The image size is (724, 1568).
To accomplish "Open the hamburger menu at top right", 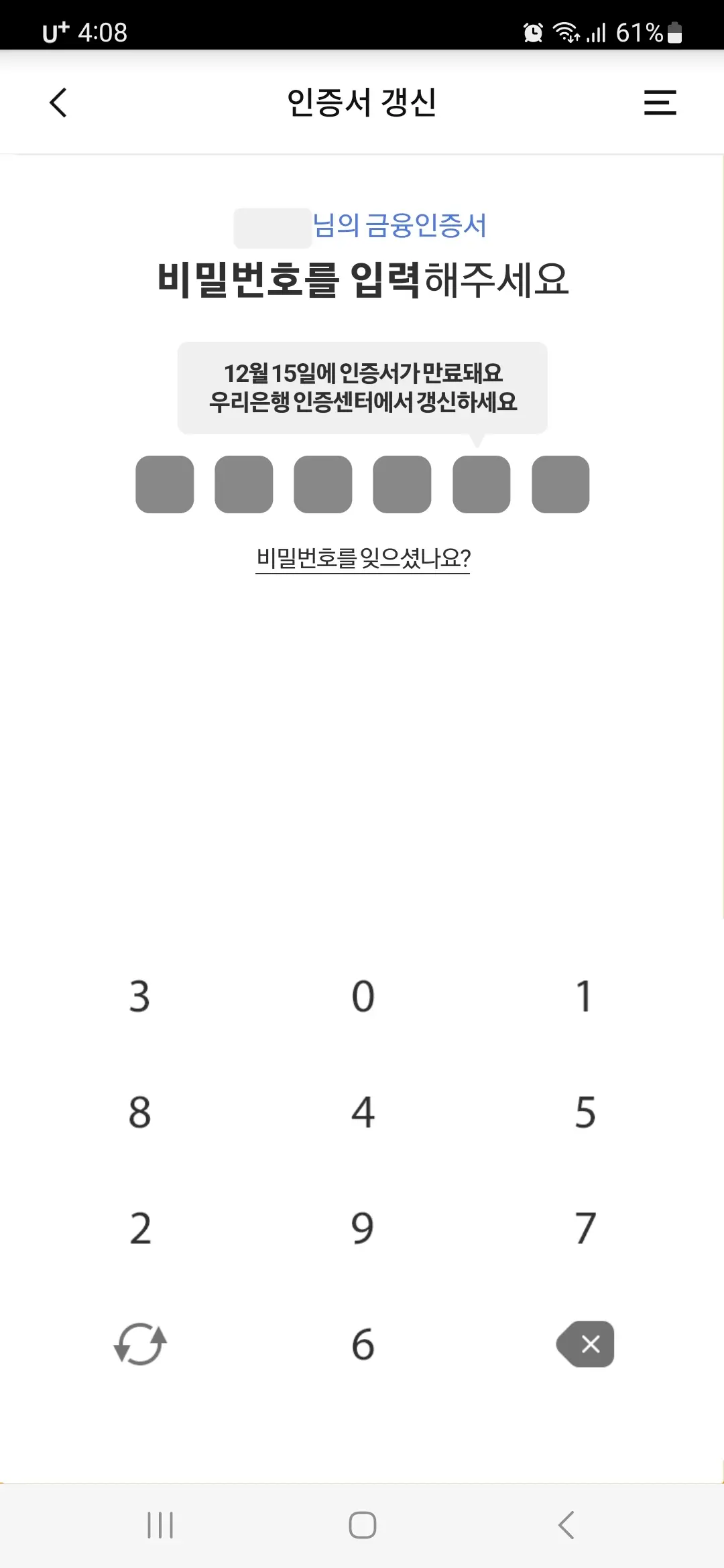I will point(660,104).
